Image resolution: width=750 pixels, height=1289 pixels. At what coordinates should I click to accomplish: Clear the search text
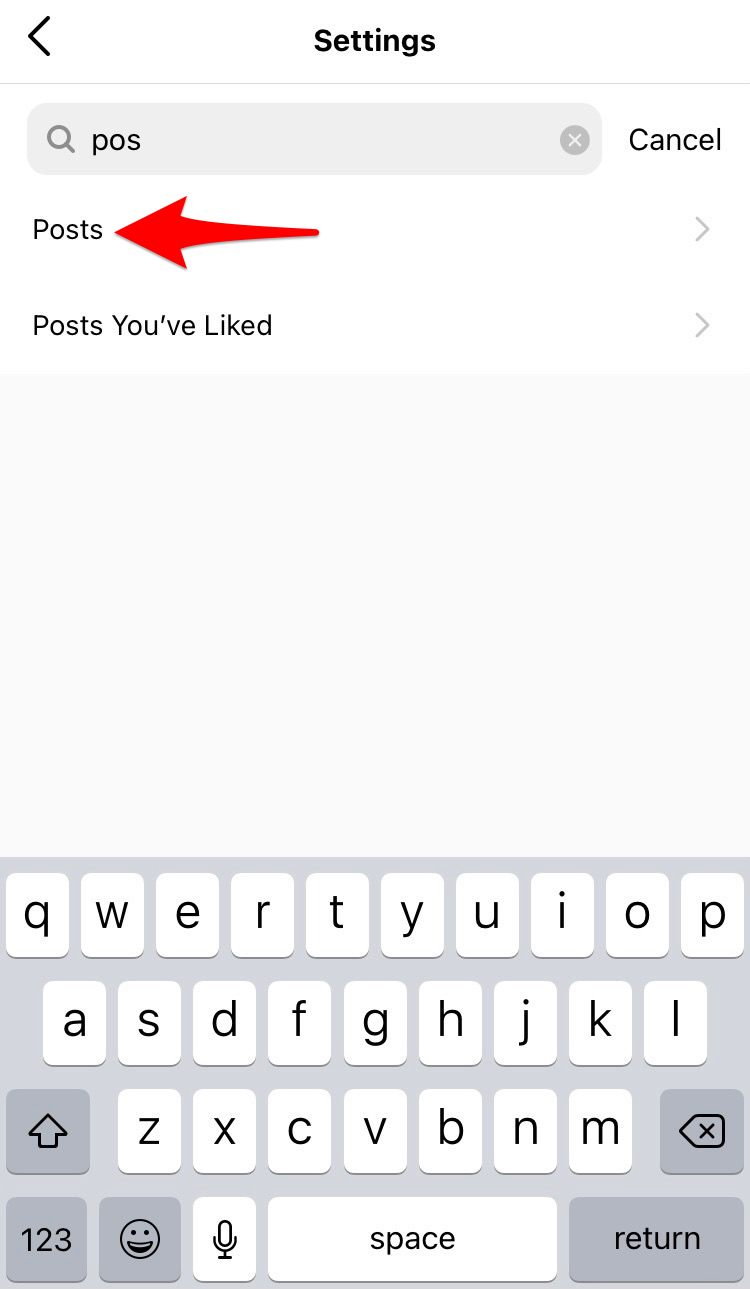coord(574,141)
